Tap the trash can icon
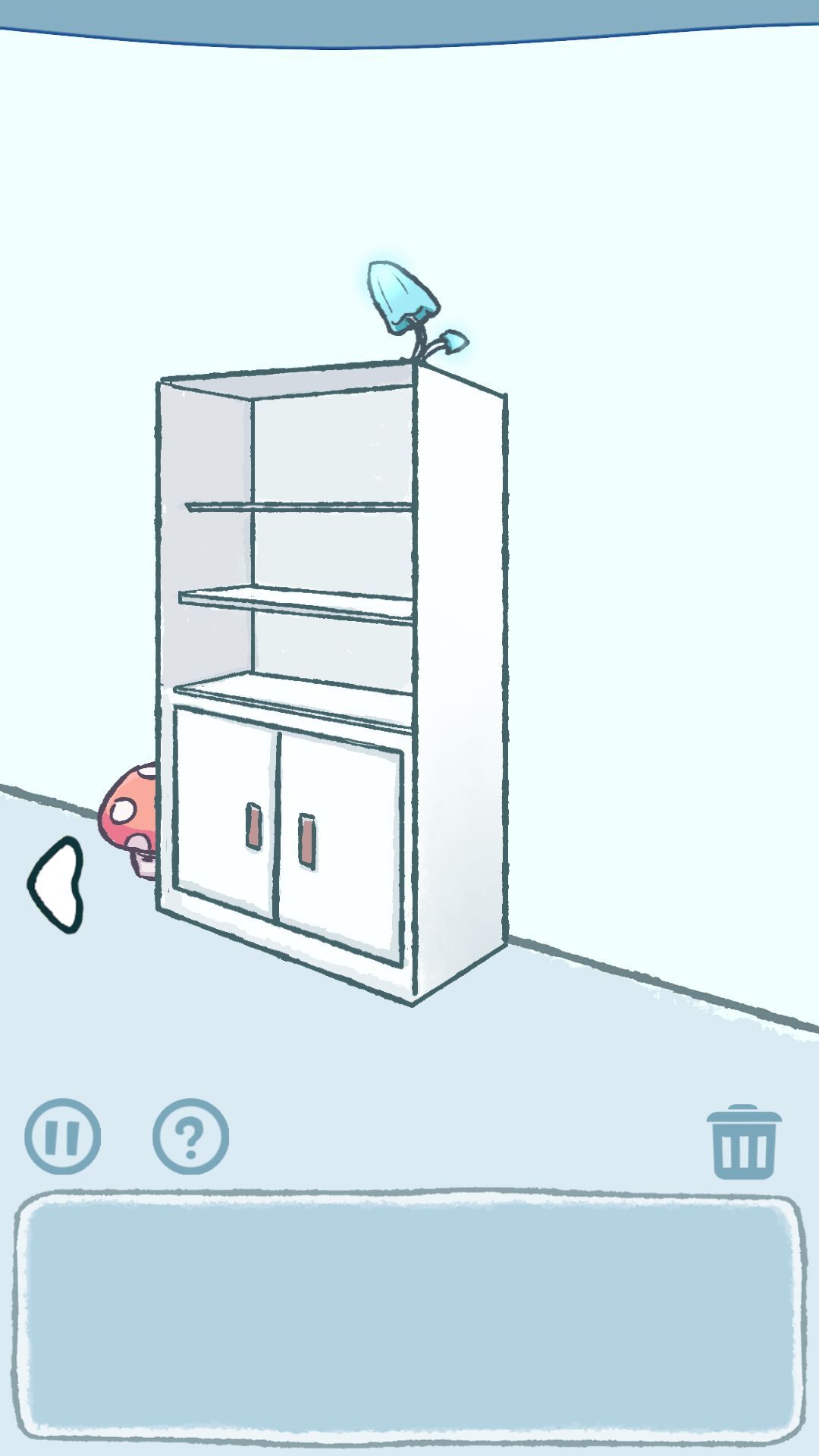Screen dimensions: 819x1456 (x=744, y=1141)
